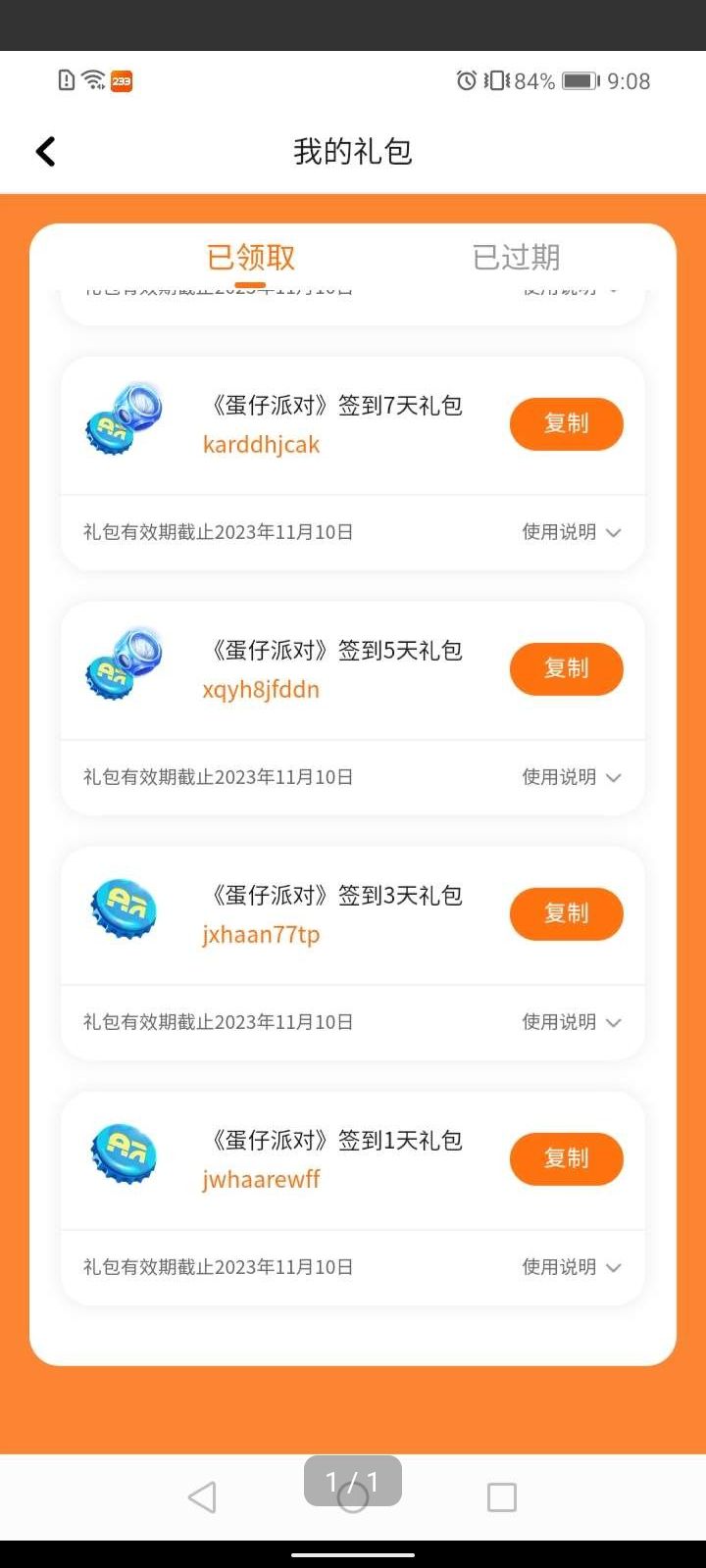Go back using the top-left arrow

(x=45, y=151)
